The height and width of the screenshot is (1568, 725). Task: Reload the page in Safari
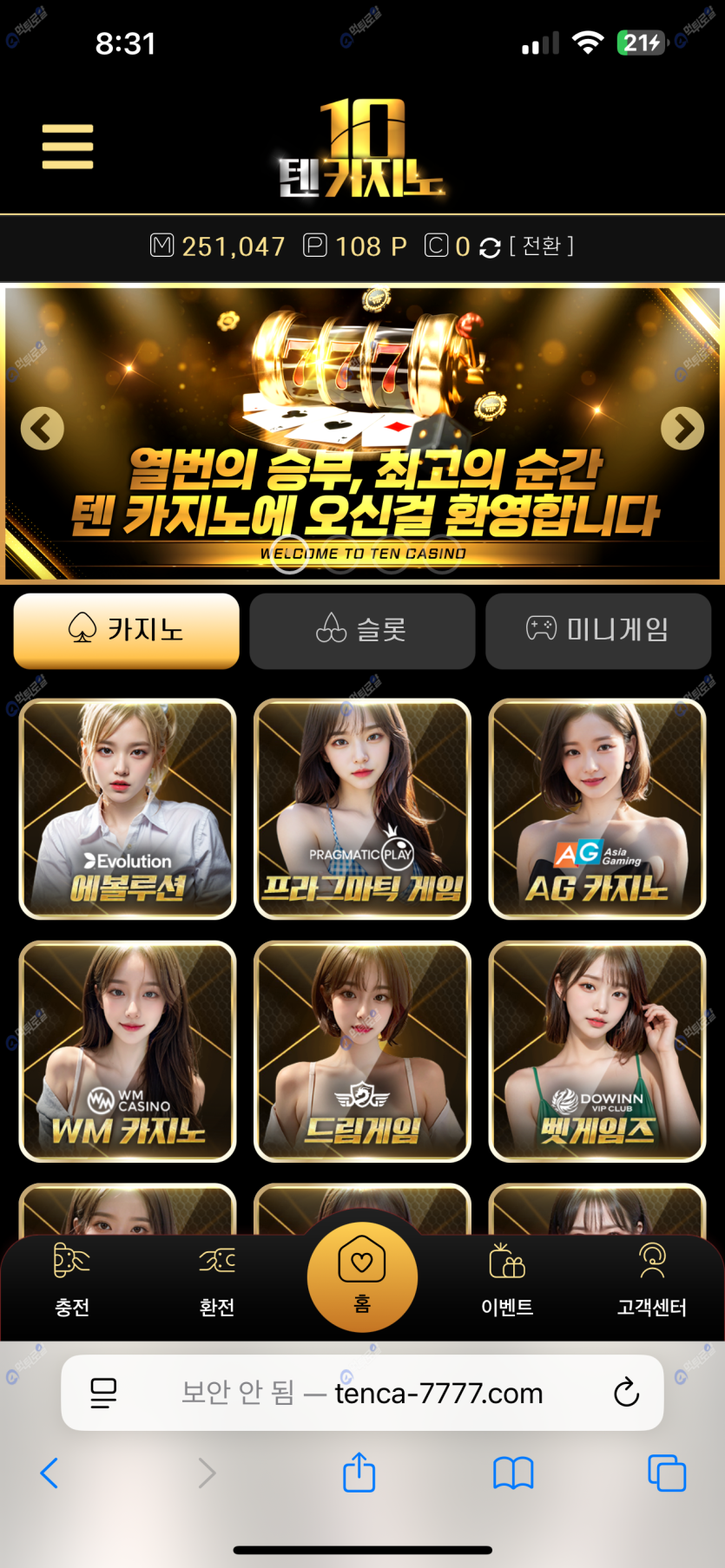[x=626, y=1393]
